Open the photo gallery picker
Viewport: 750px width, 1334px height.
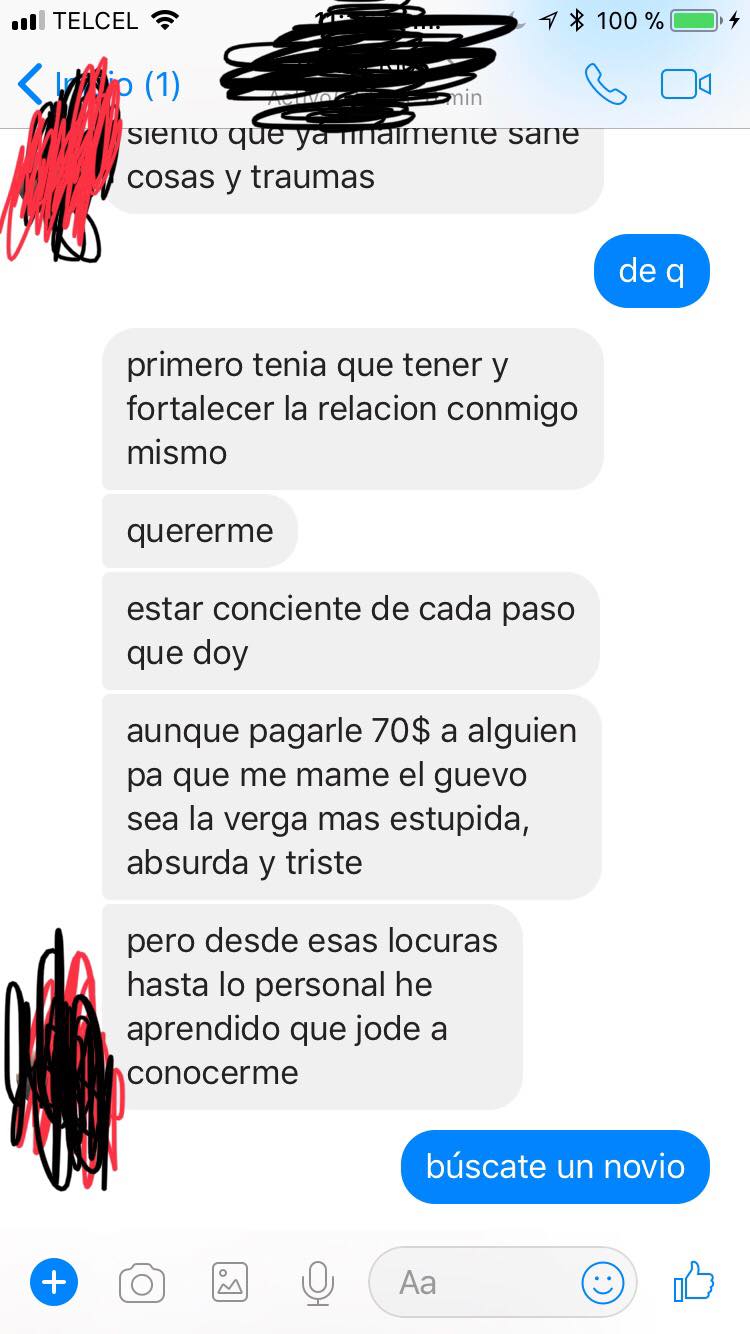tap(230, 1282)
